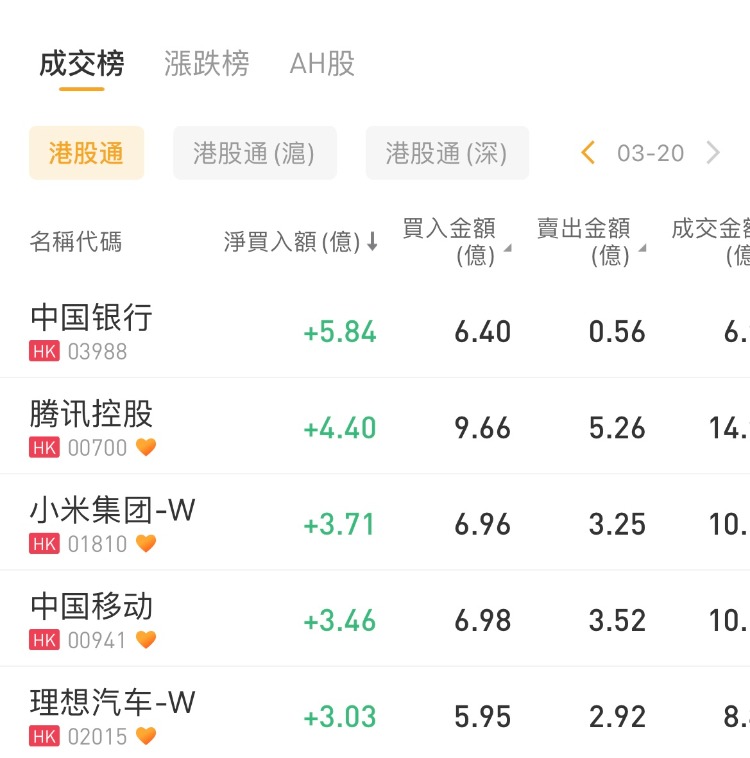Go to the previous date before 03-20
The width and height of the screenshot is (750, 758).
point(588,153)
